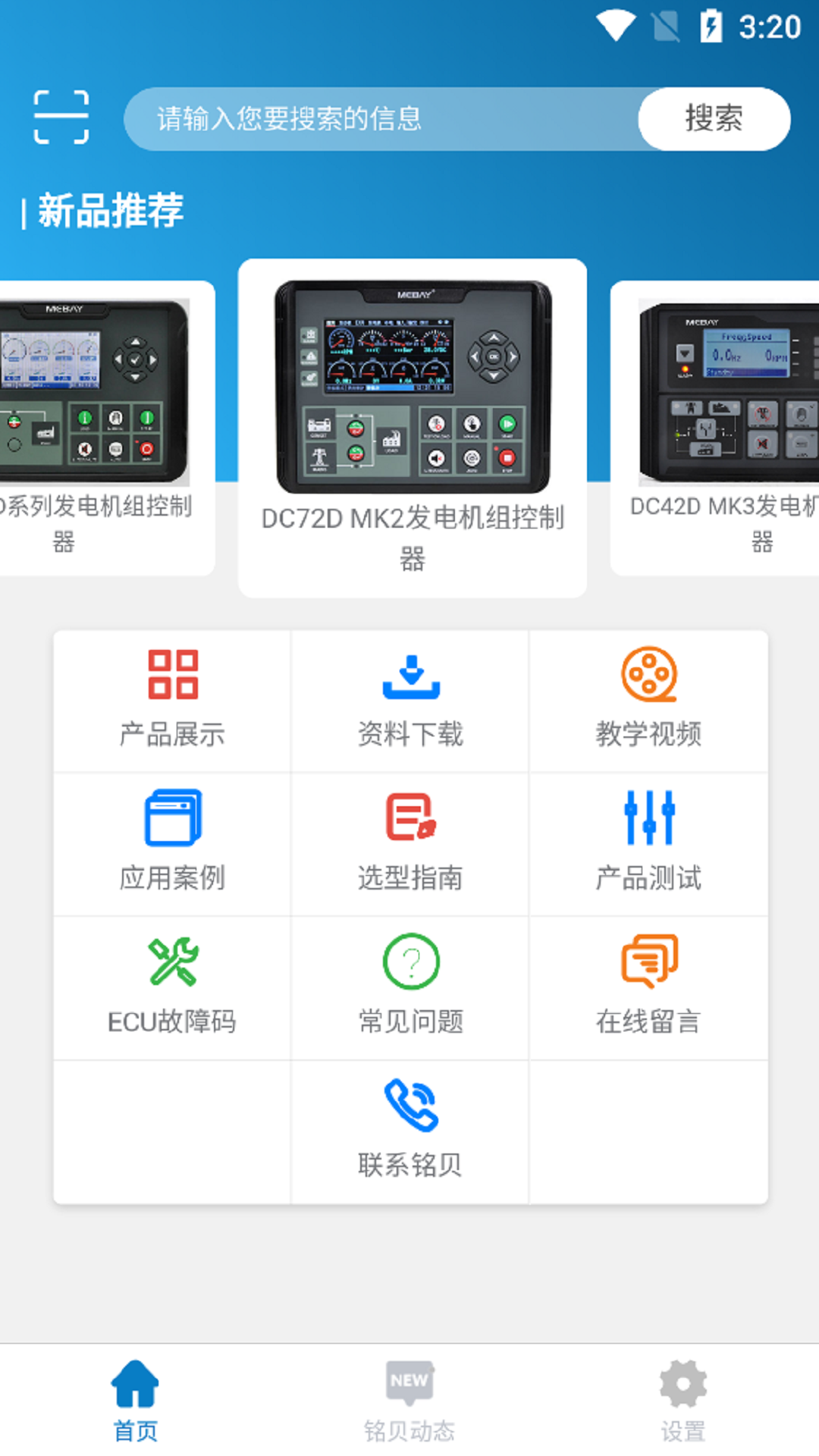Focus the search information input field
Image resolution: width=819 pixels, height=1456 pixels.
point(379,119)
